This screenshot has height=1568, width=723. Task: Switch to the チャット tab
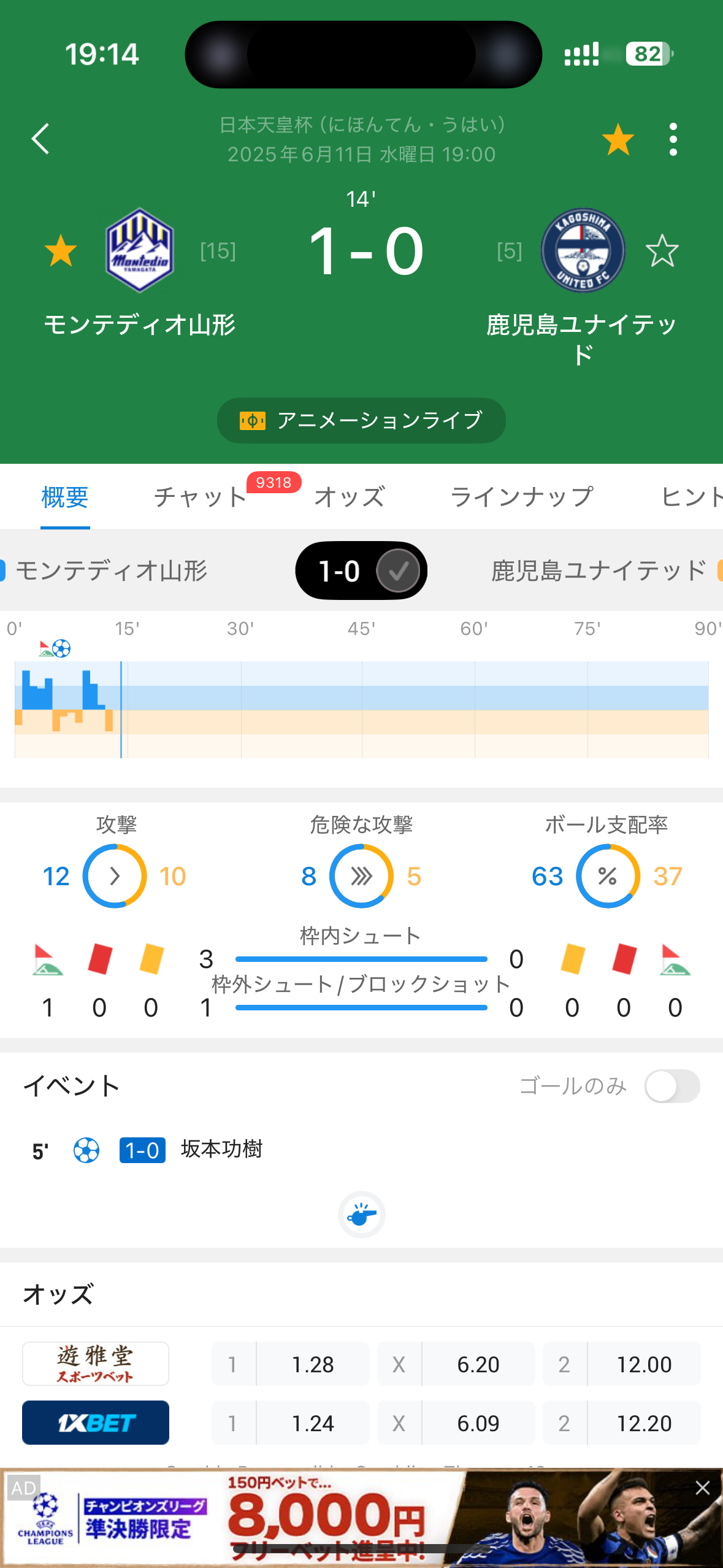[x=200, y=497]
